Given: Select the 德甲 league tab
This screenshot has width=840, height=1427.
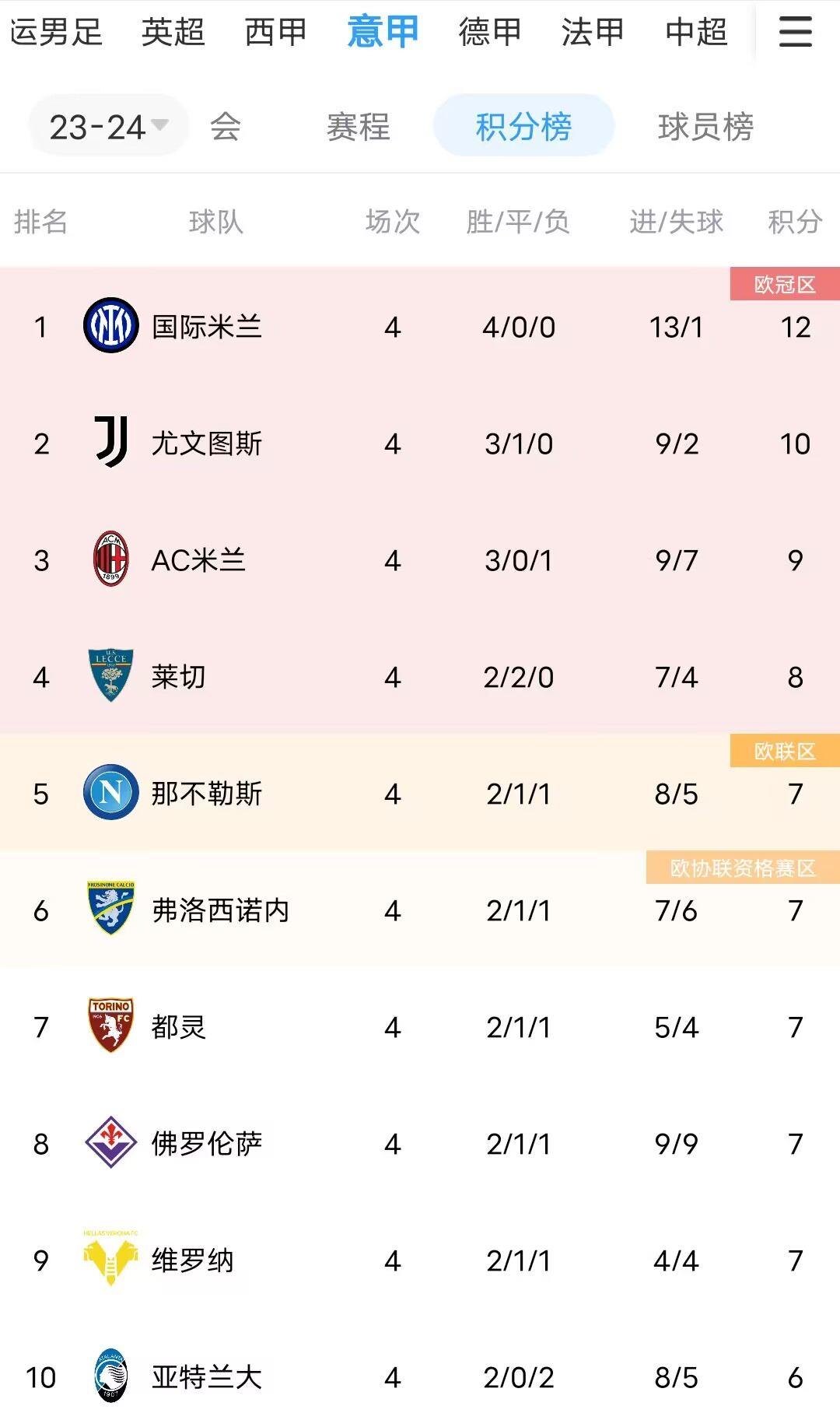Looking at the screenshot, I should (x=489, y=33).
